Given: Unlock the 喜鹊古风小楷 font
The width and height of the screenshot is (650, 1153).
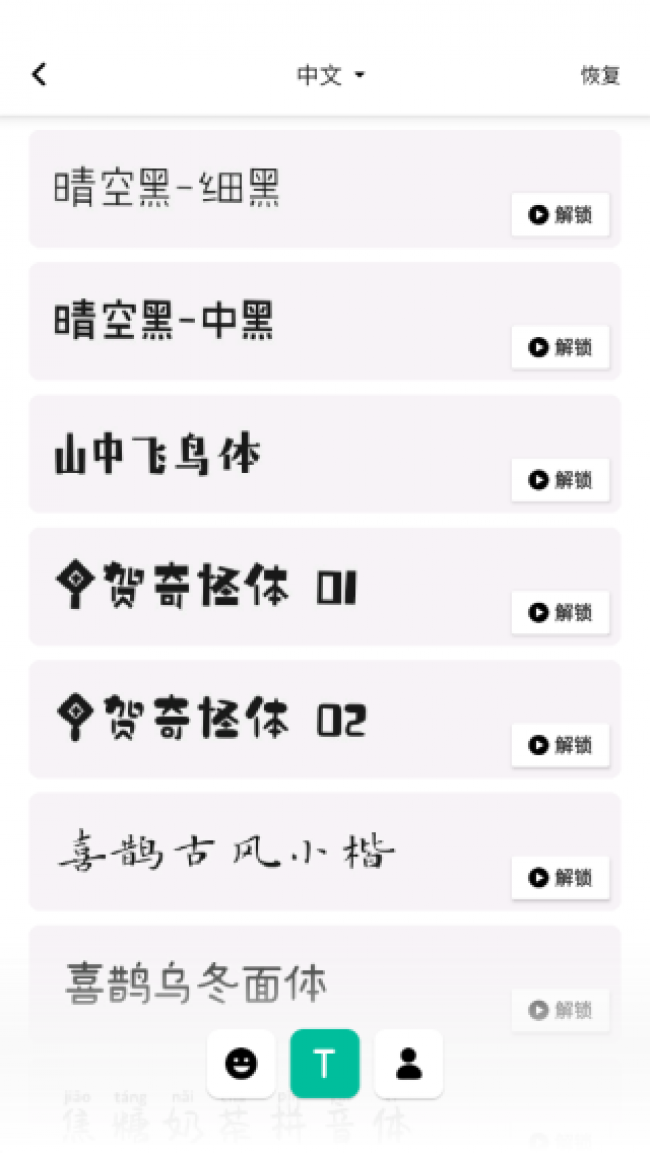Looking at the screenshot, I should tap(560, 877).
